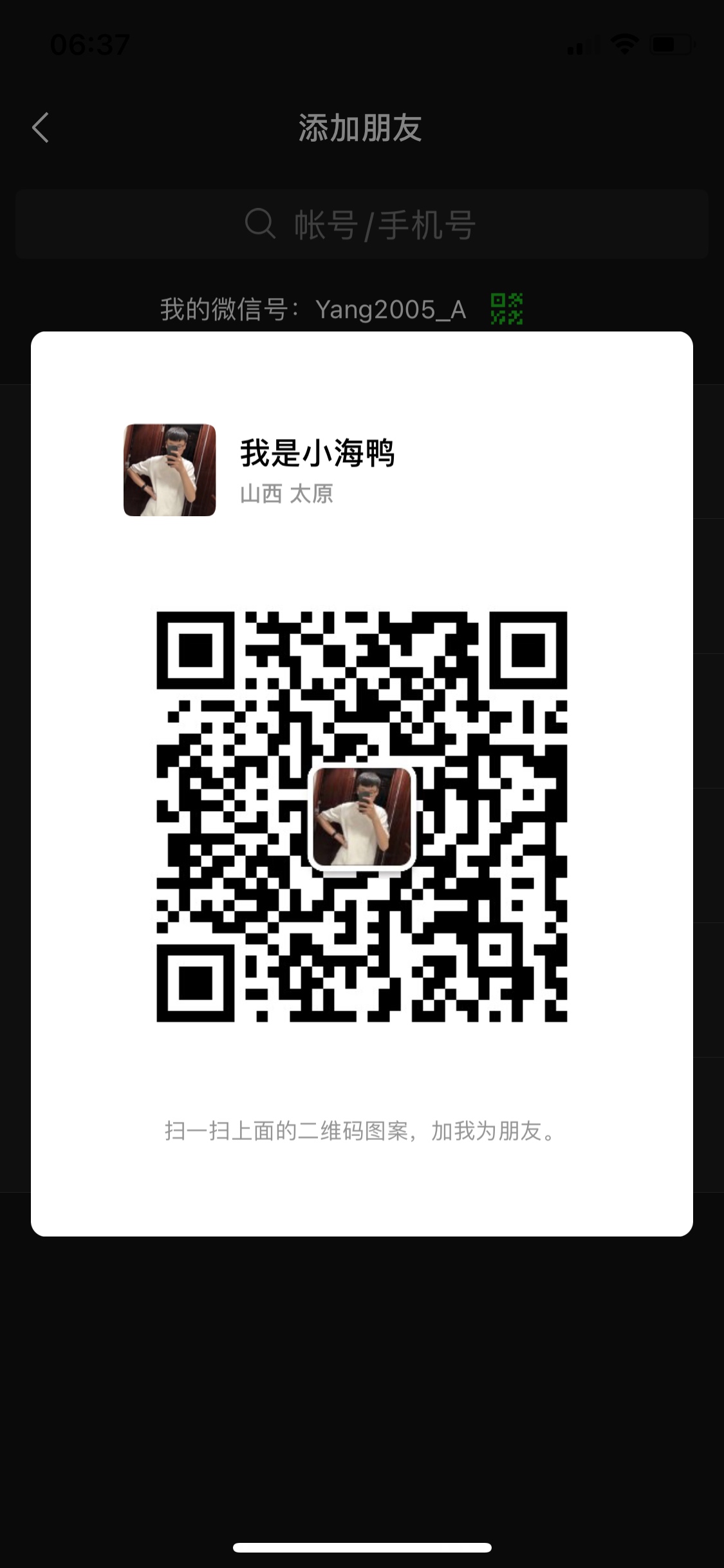Go back from the 添加朋友 screen
The image size is (724, 1568).
[x=41, y=127]
